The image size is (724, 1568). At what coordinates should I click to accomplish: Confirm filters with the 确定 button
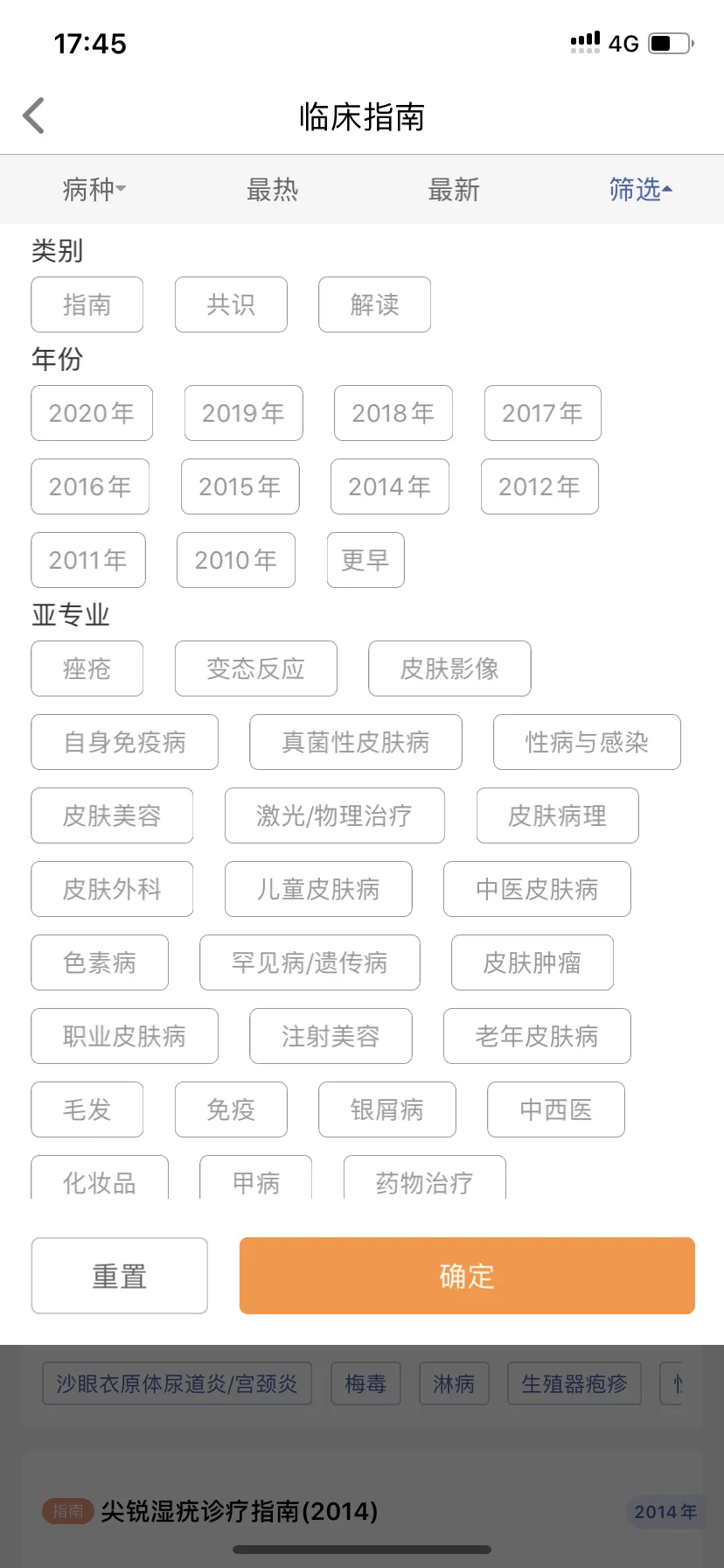point(466,1276)
